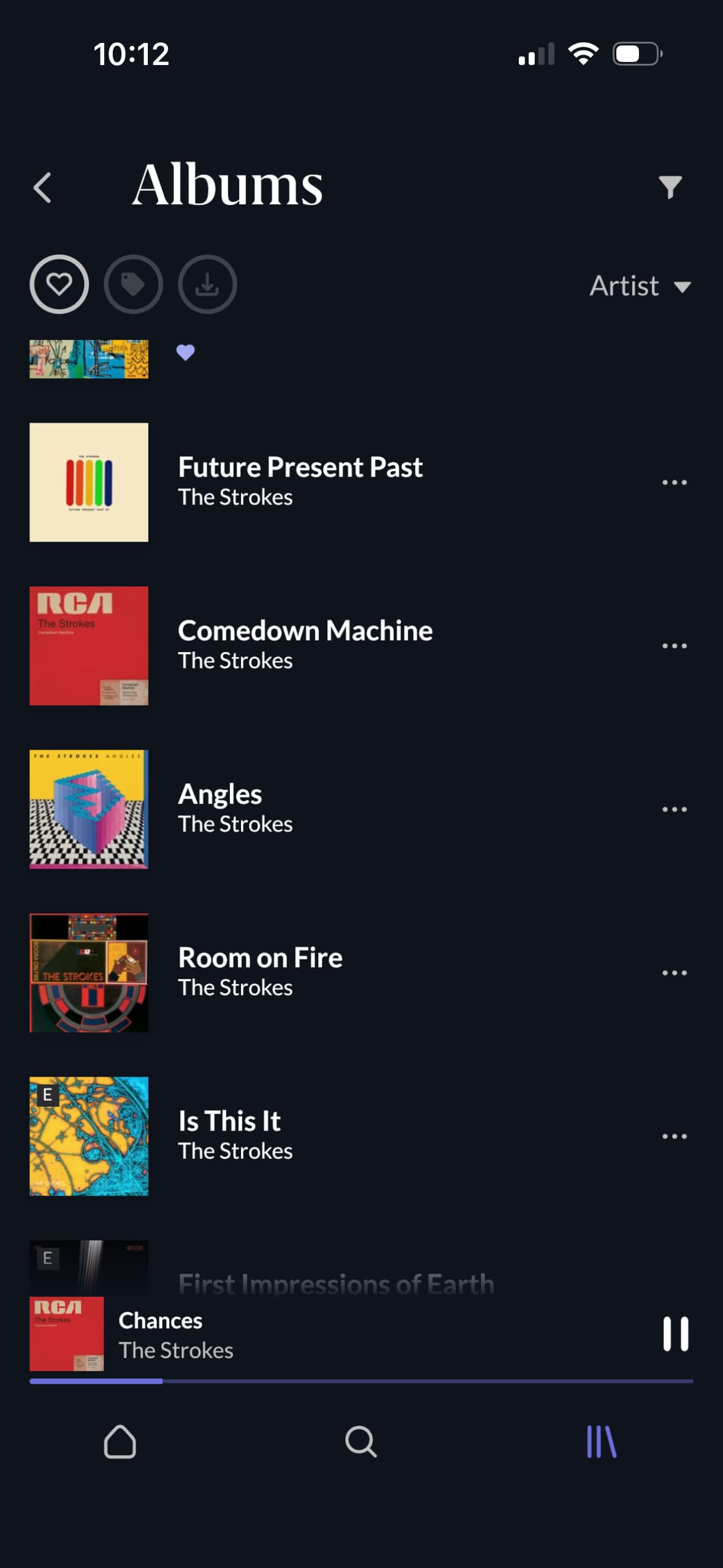The width and height of the screenshot is (723, 1568).
Task: Select the favorites heart filter
Action: point(59,285)
